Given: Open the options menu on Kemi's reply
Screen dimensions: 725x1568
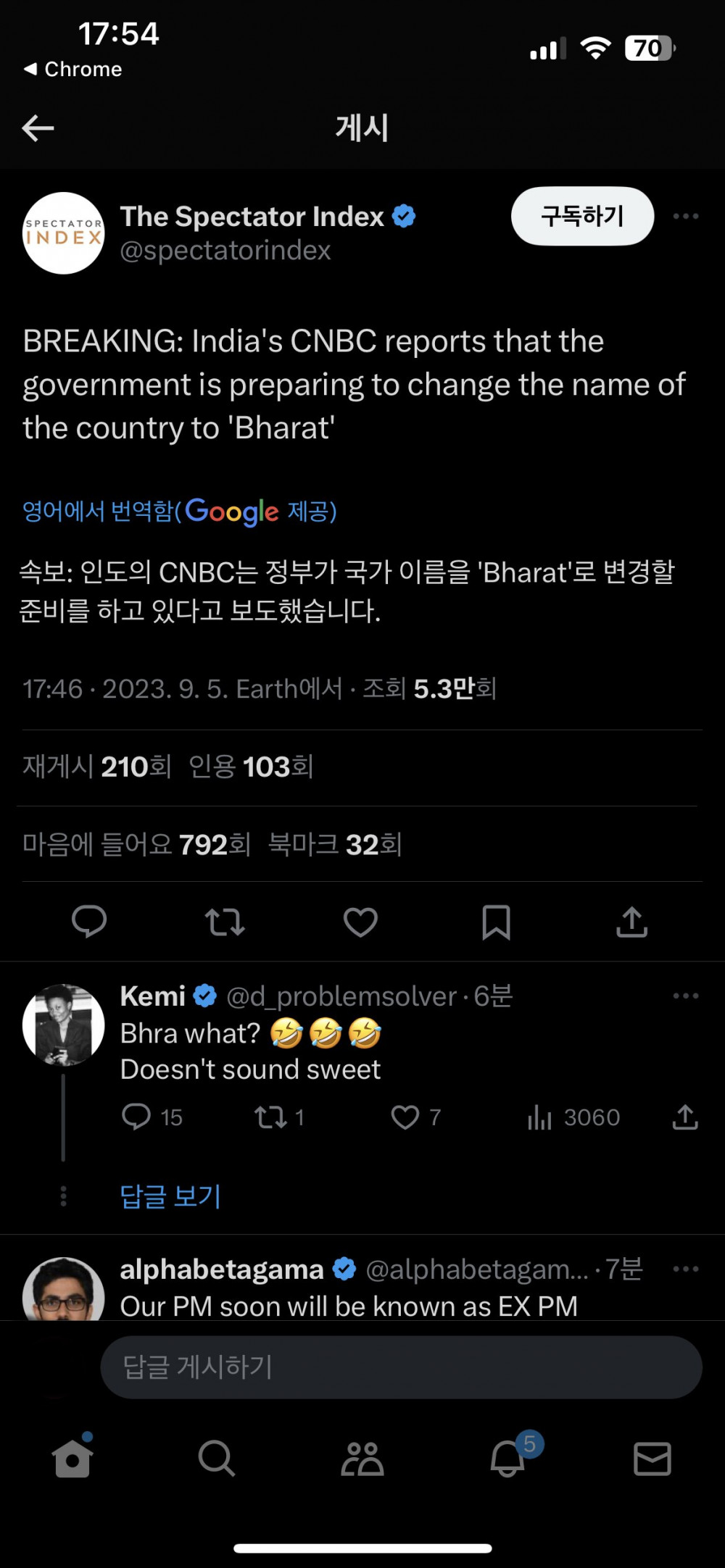Looking at the screenshot, I should pyautogui.click(x=684, y=996).
